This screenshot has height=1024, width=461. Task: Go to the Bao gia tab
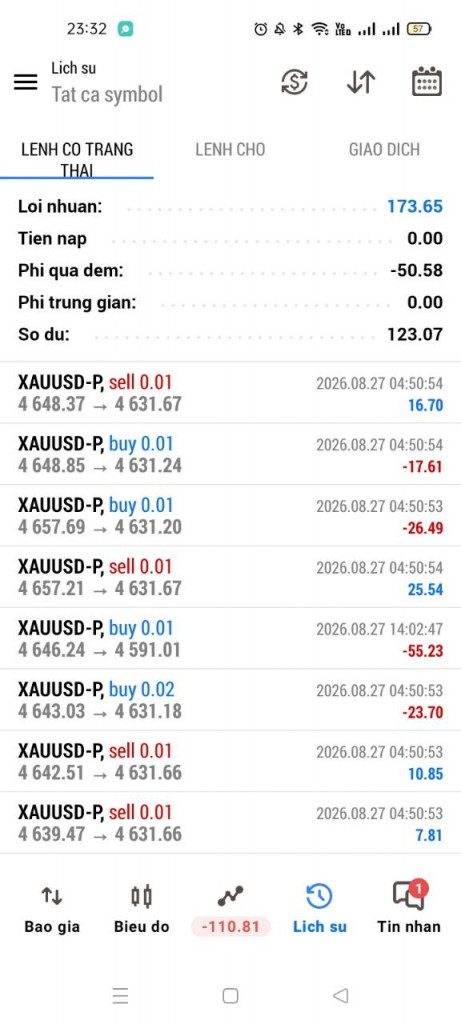(52, 908)
